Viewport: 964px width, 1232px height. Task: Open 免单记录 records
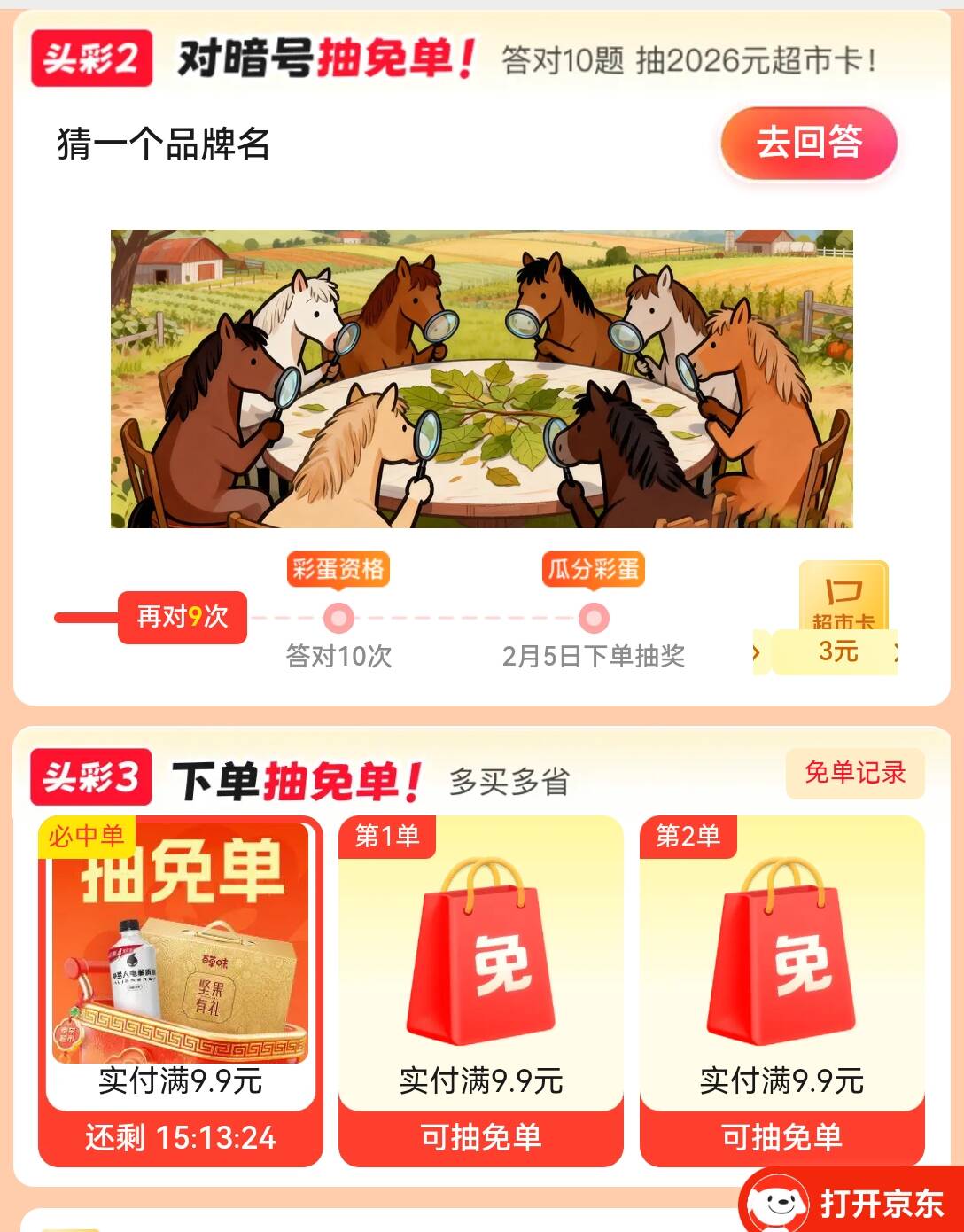tap(855, 773)
